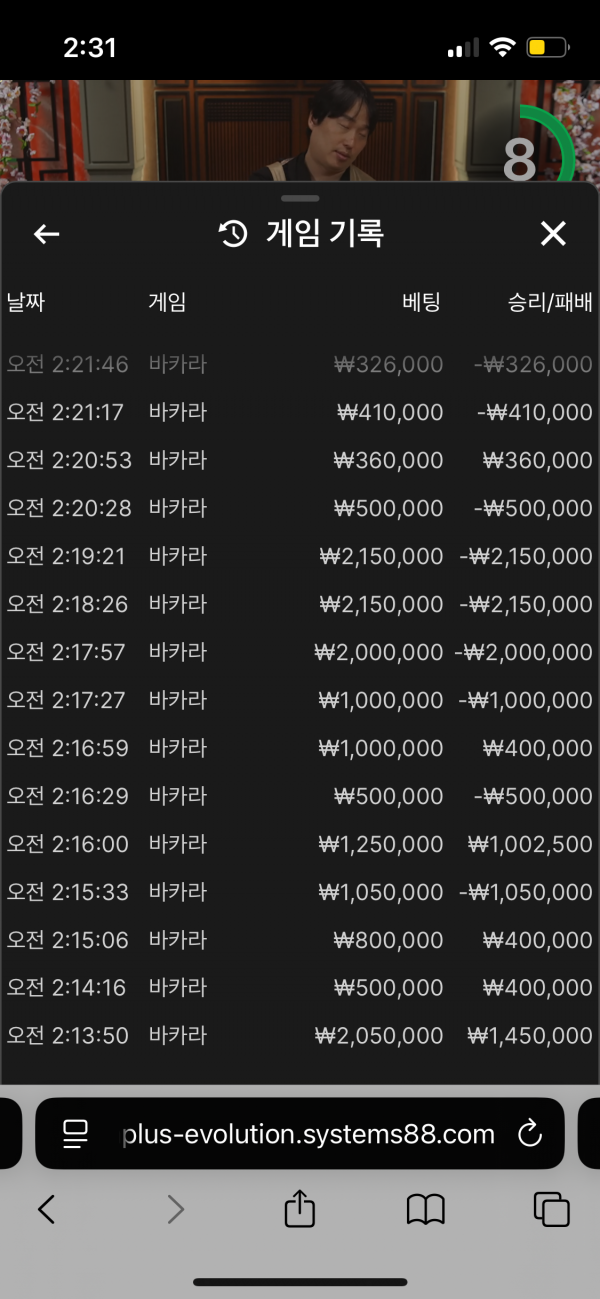The image size is (600, 1299).
Task: Share this page from the browser toolbar
Action: (x=300, y=1209)
